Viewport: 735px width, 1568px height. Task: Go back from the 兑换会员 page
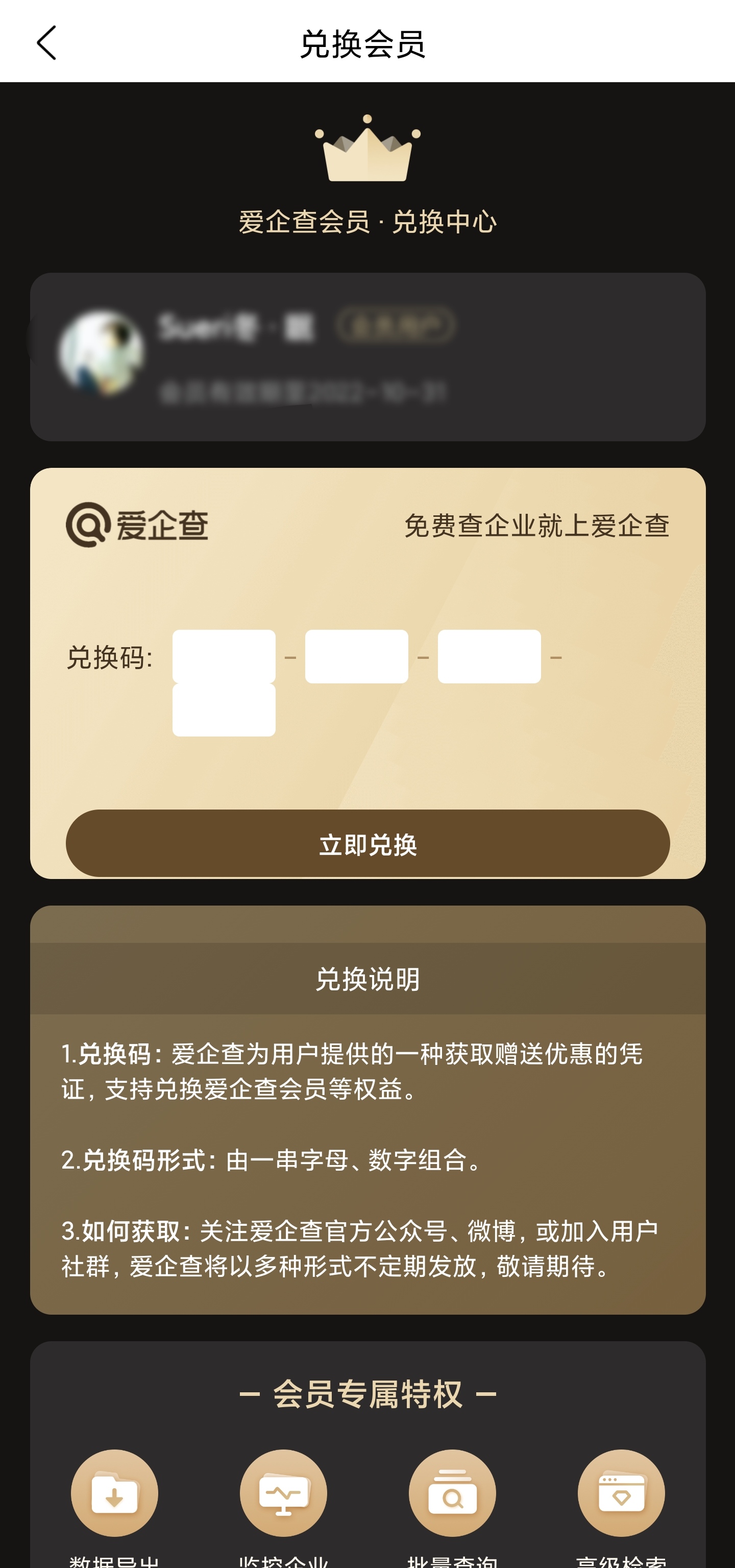coord(46,42)
